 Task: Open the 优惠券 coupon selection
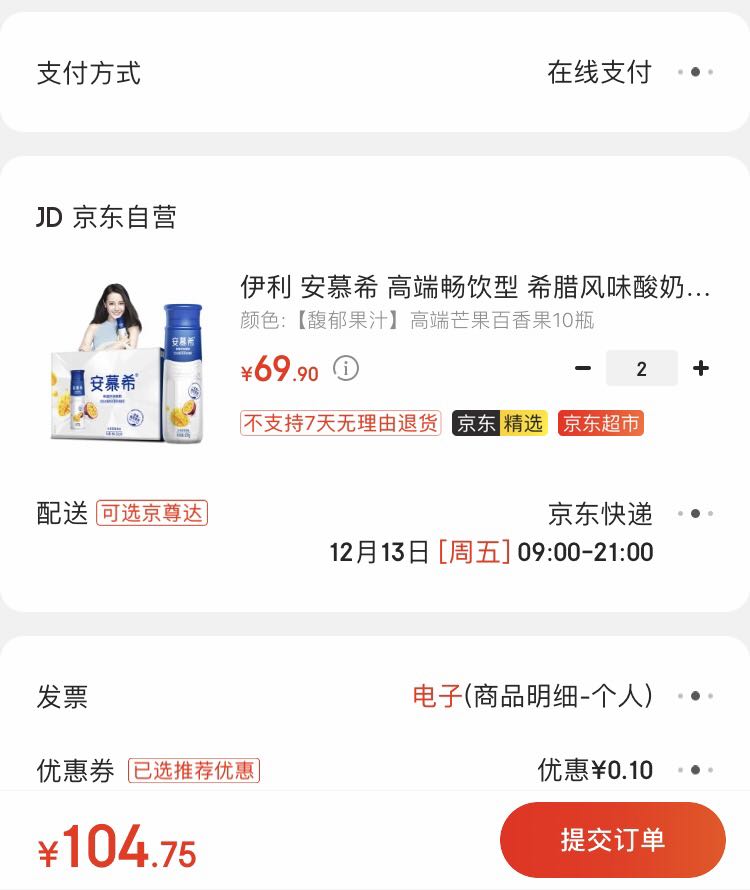[x=695, y=770]
